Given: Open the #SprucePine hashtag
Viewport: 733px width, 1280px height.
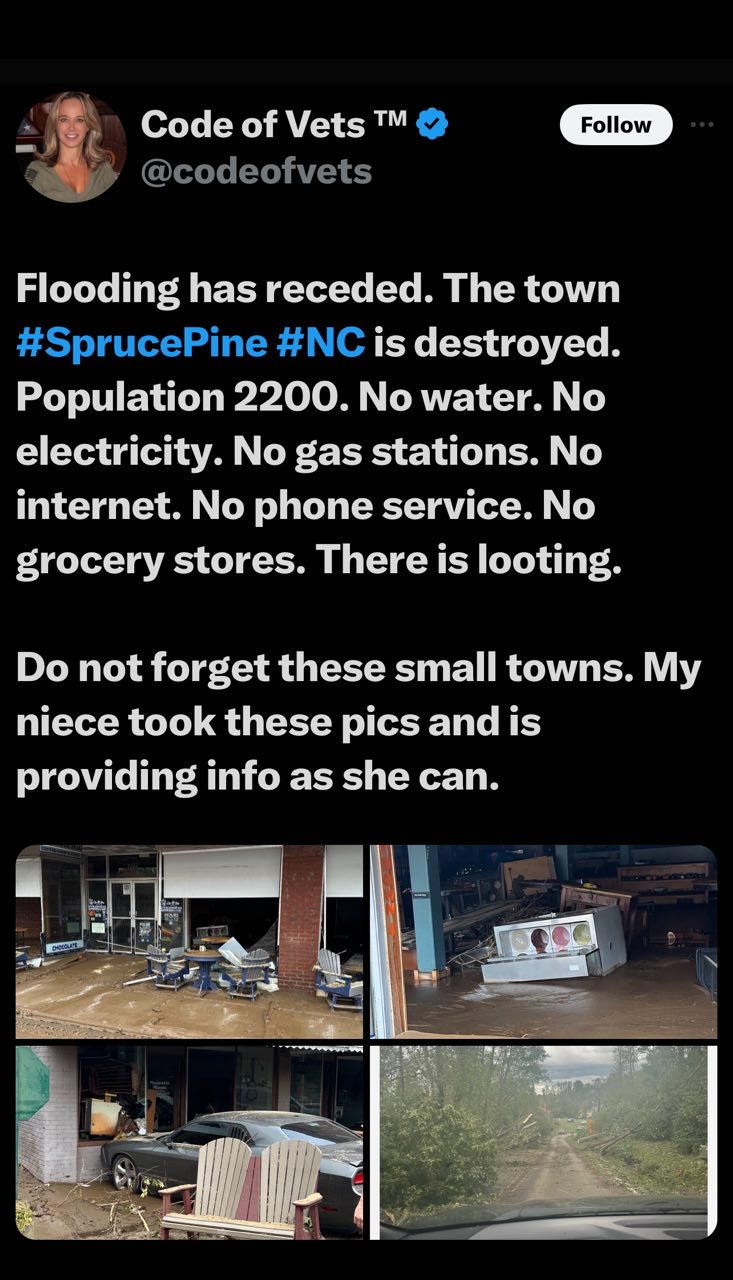Looking at the screenshot, I should pyautogui.click(x=141, y=343).
